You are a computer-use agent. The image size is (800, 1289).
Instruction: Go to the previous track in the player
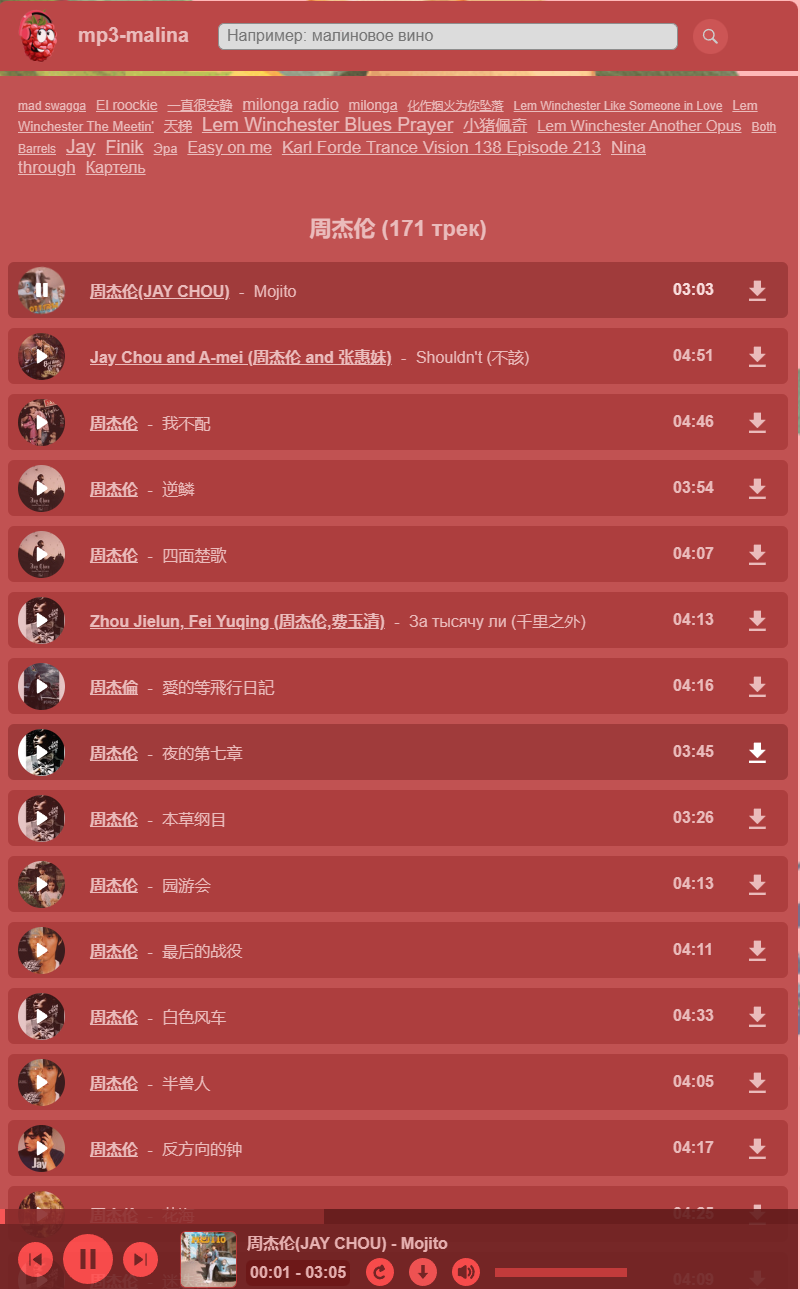click(35, 1259)
